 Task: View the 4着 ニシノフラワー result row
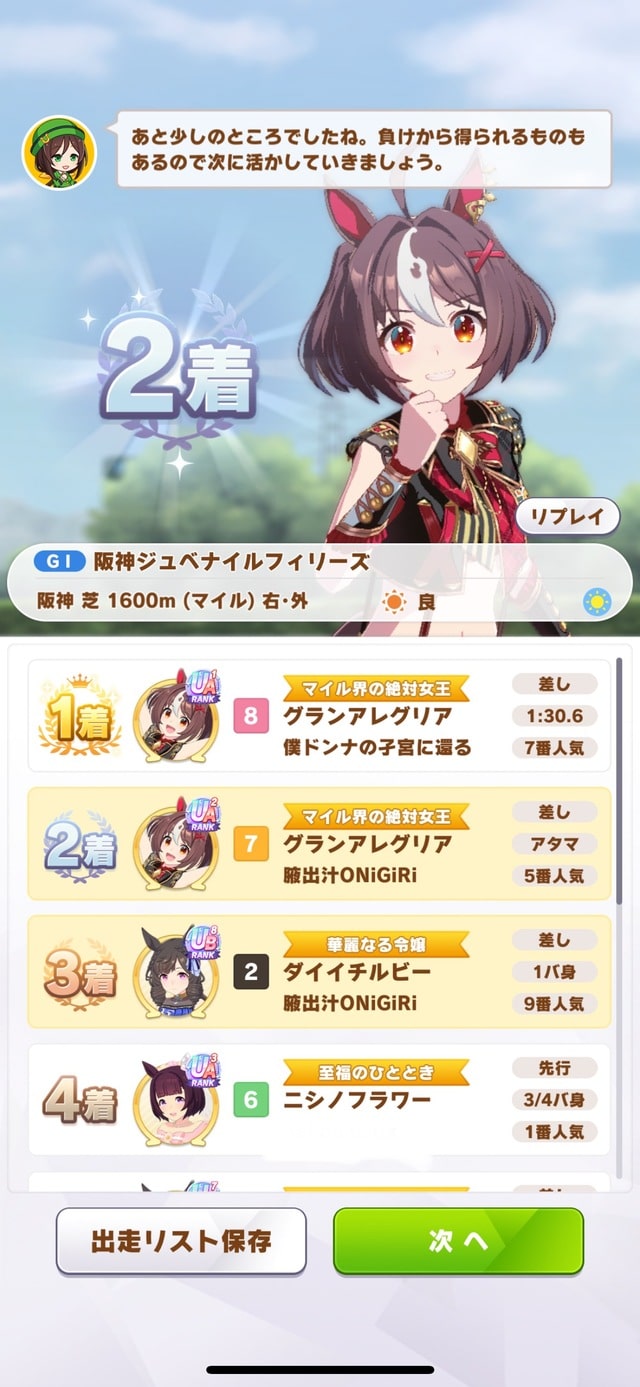tap(320, 1099)
